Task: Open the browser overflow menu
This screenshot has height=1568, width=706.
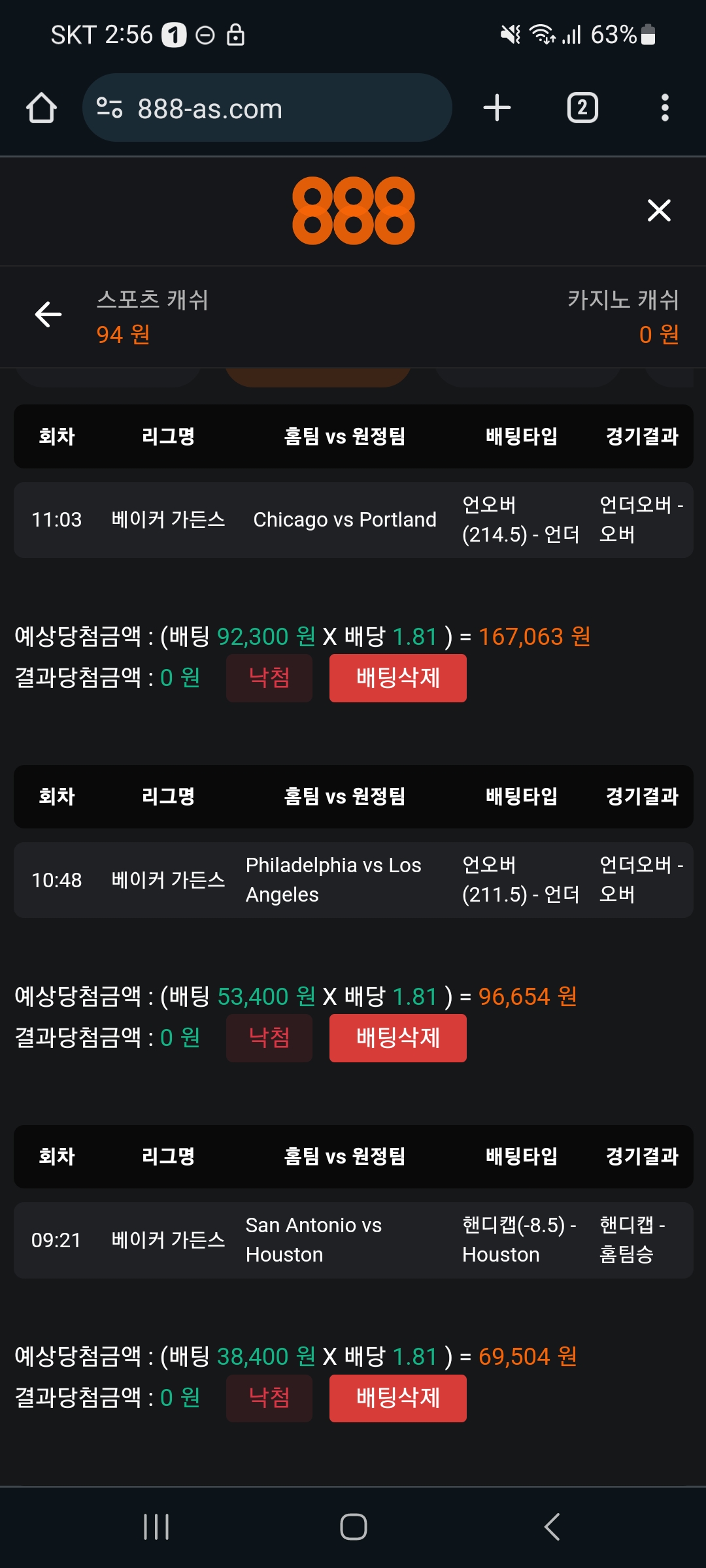Action: pos(665,108)
